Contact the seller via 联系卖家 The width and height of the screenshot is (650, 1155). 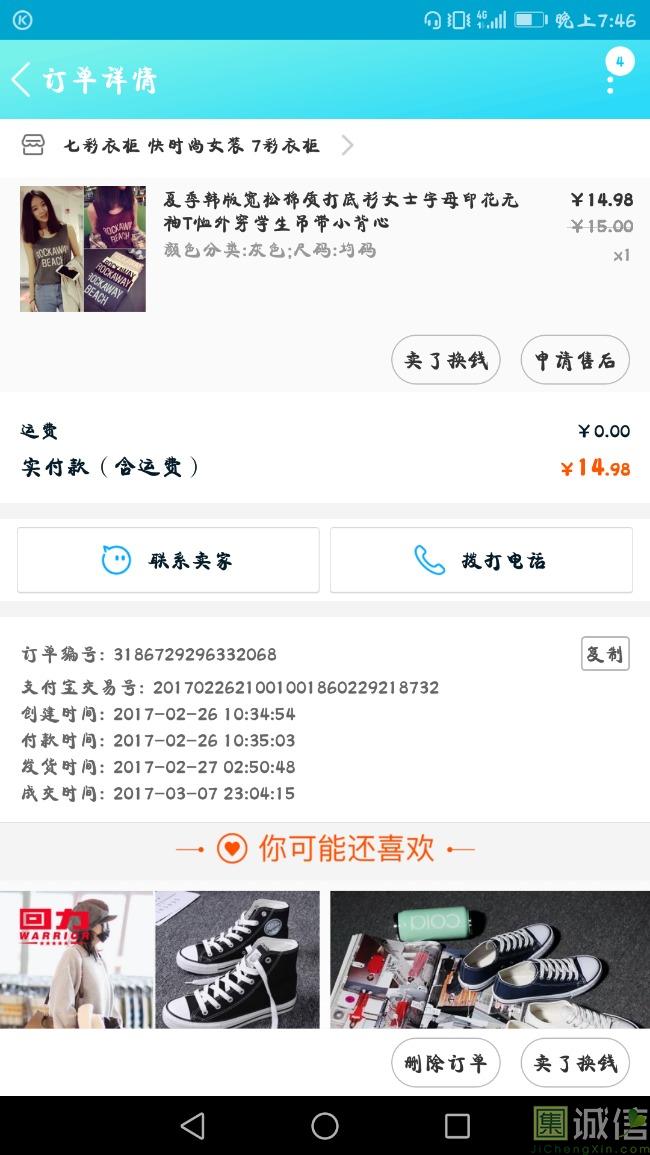(x=168, y=560)
